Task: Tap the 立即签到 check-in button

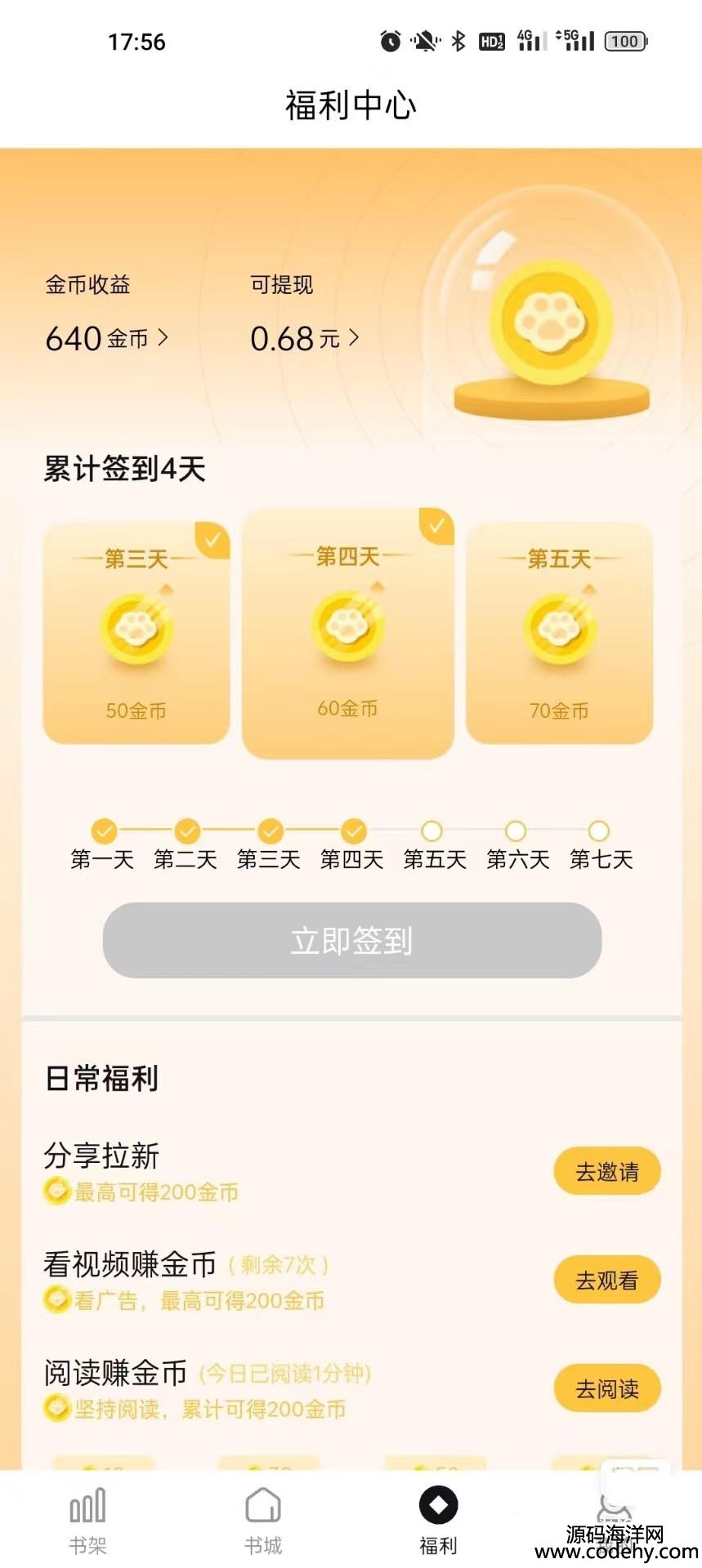Action: coord(351,940)
